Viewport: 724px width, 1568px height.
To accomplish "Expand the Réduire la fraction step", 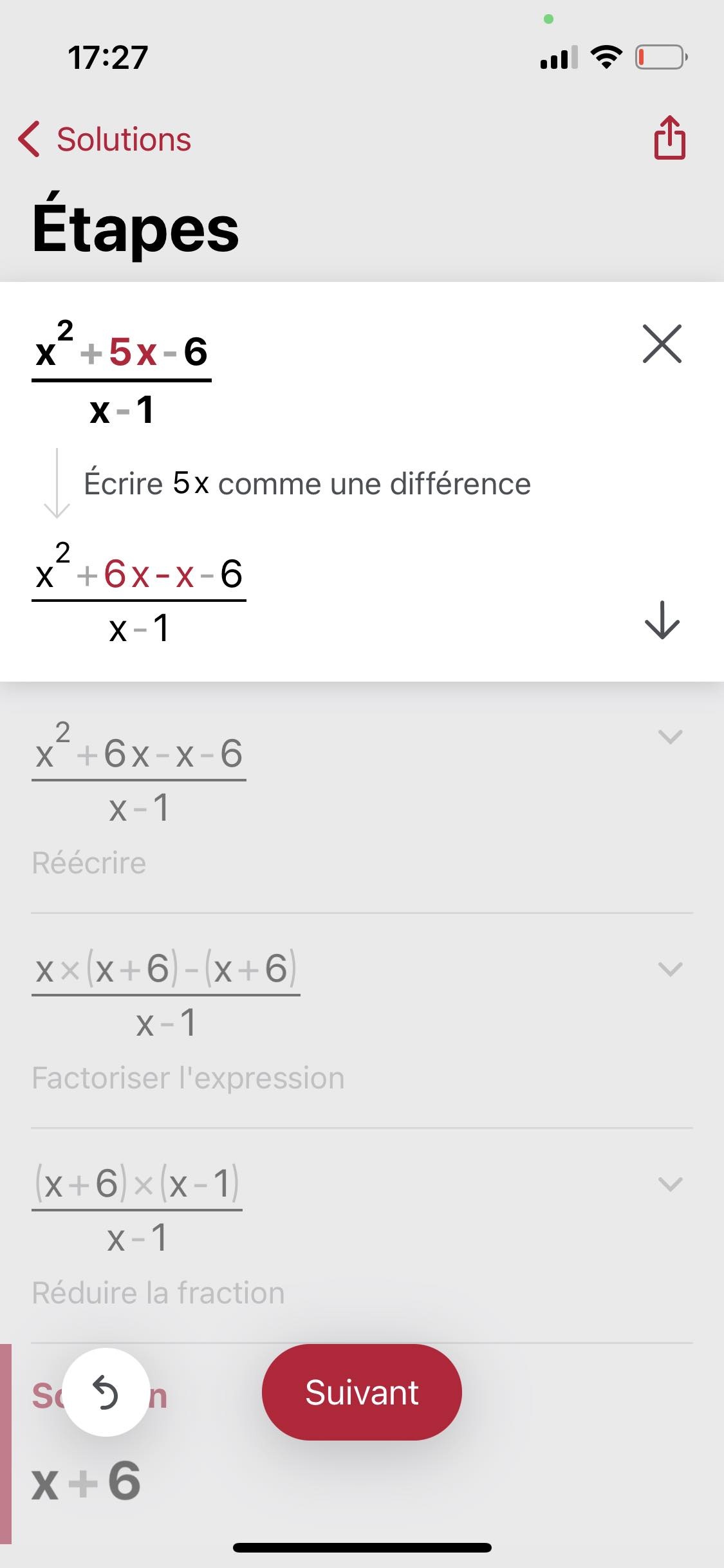I will tap(670, 1184).
